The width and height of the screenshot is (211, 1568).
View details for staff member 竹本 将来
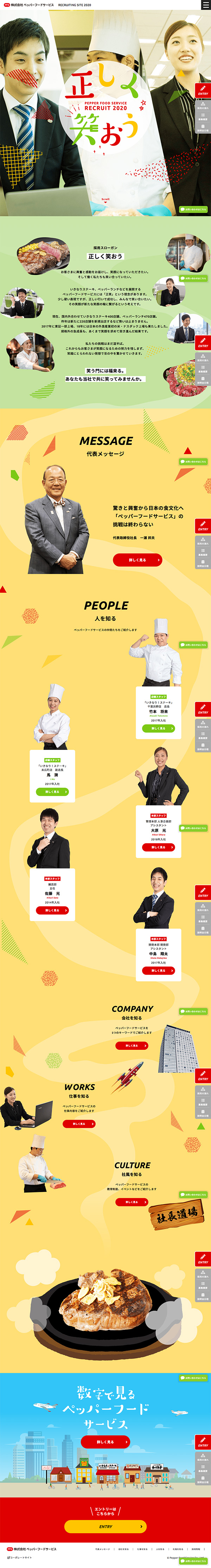point(158,728)
